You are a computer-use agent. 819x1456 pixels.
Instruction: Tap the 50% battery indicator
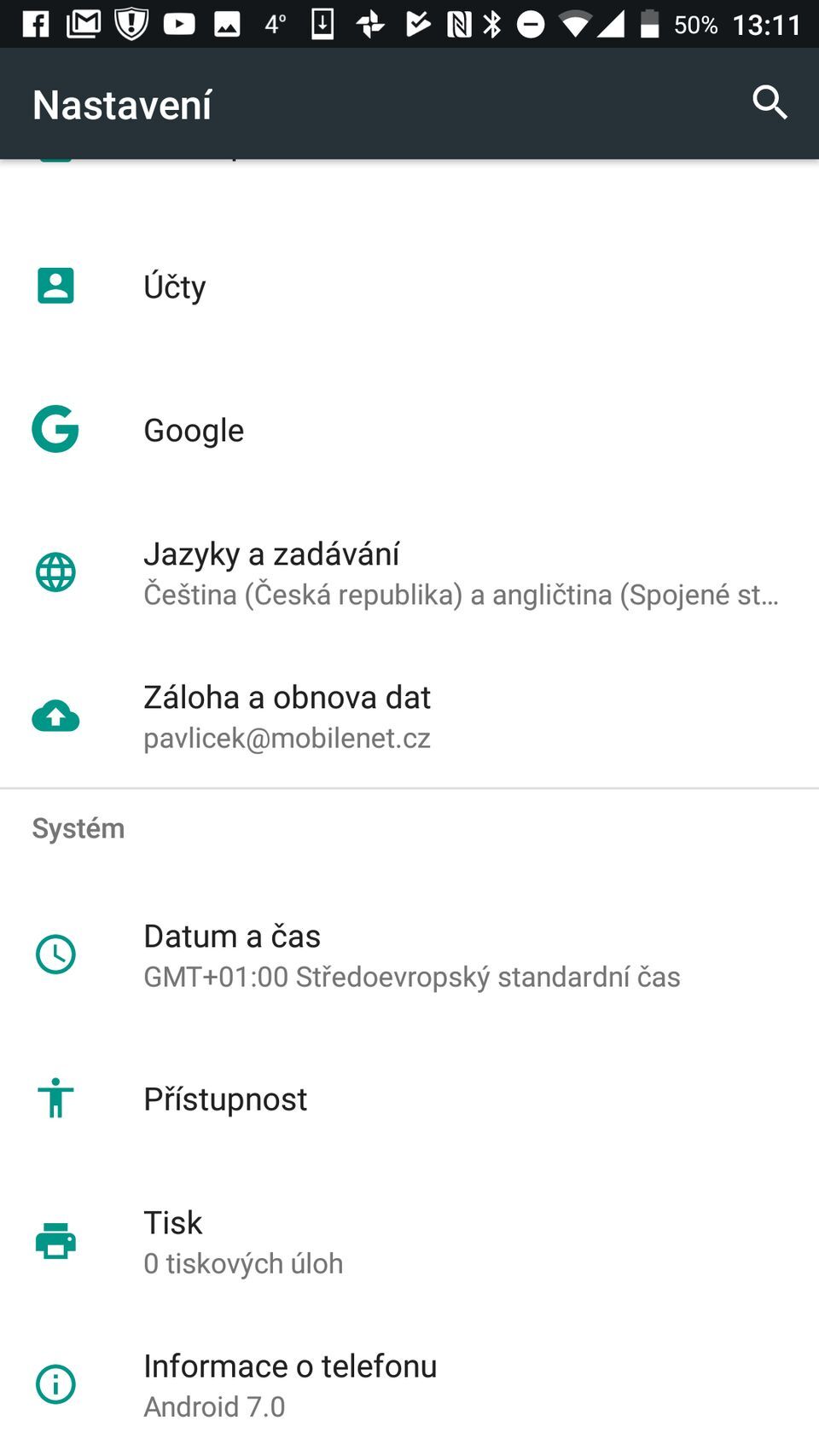(x=694, y=24)
